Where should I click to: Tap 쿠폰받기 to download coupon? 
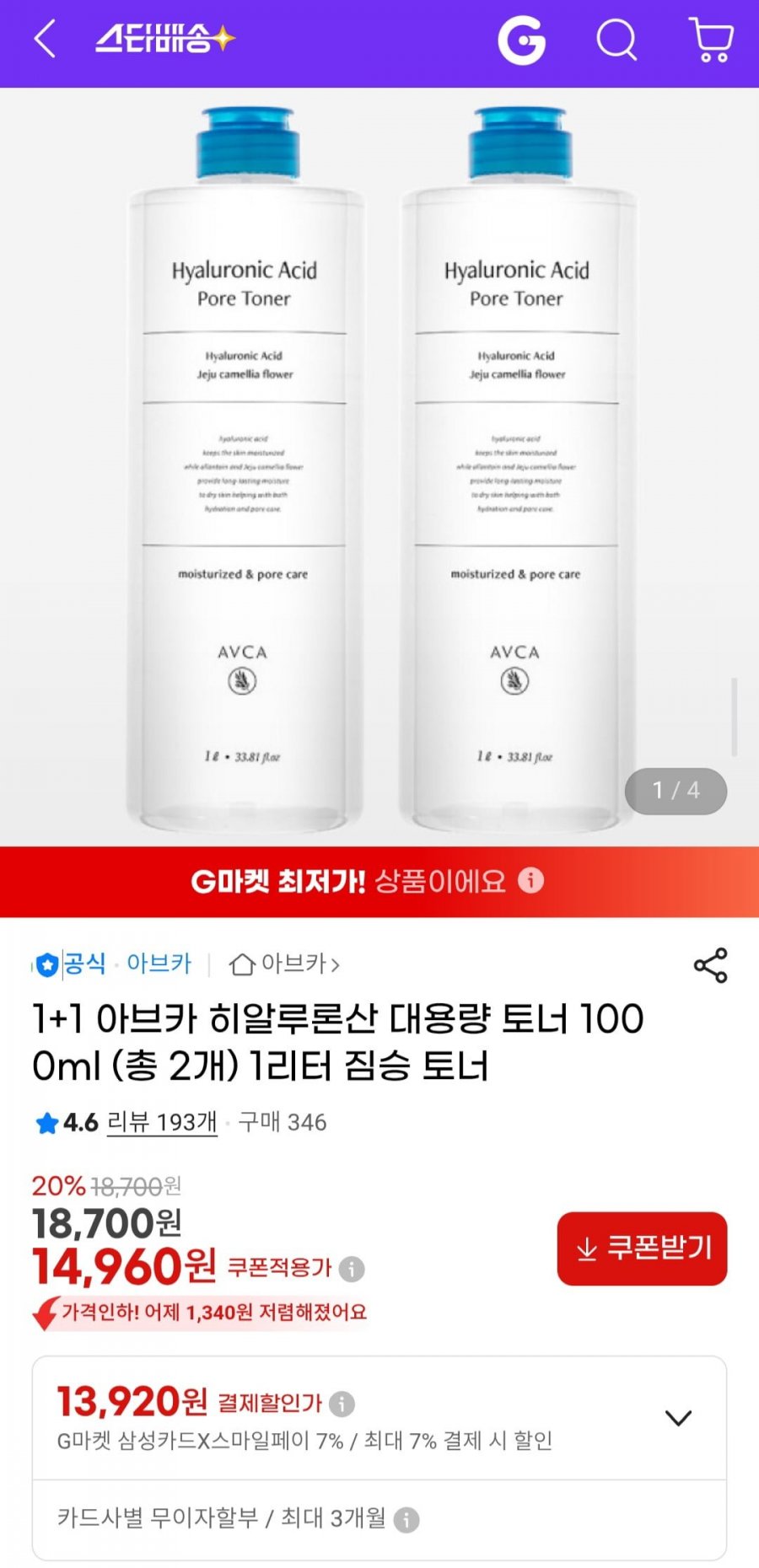pos(642,1248)
